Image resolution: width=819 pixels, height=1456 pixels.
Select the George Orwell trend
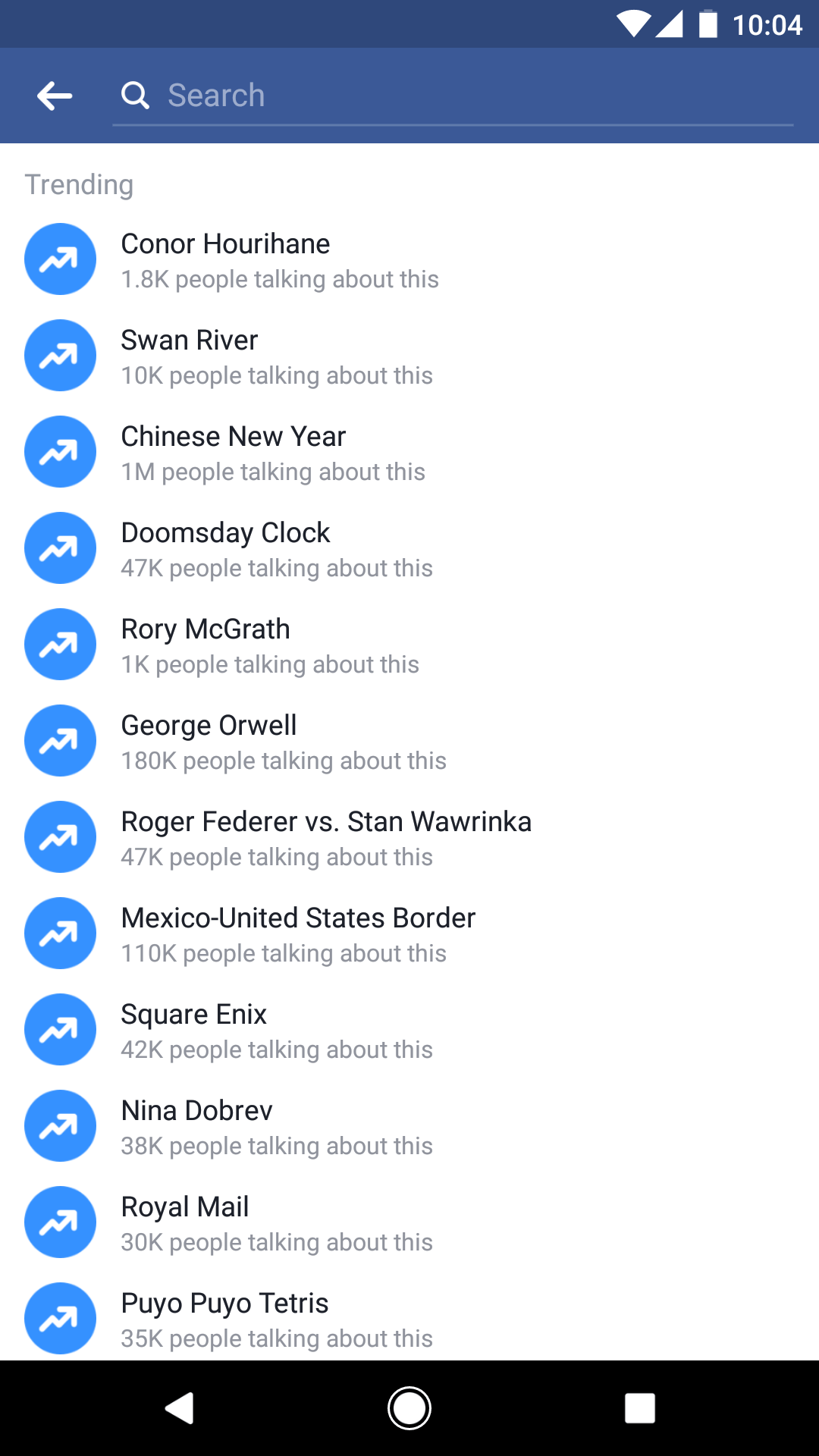click(x=409, y=741)
